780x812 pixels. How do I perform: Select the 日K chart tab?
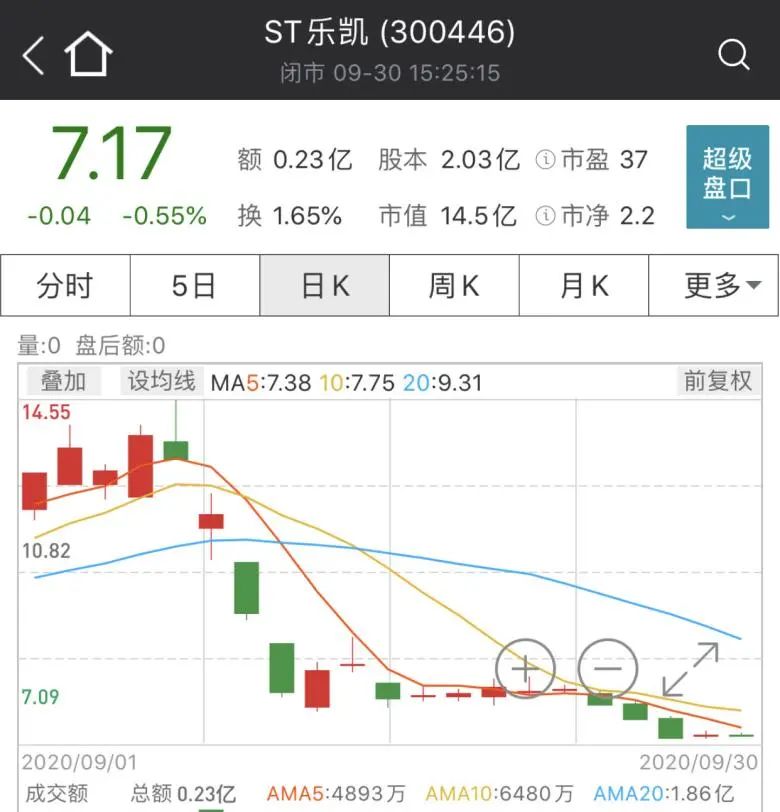[x=324, y=286]
